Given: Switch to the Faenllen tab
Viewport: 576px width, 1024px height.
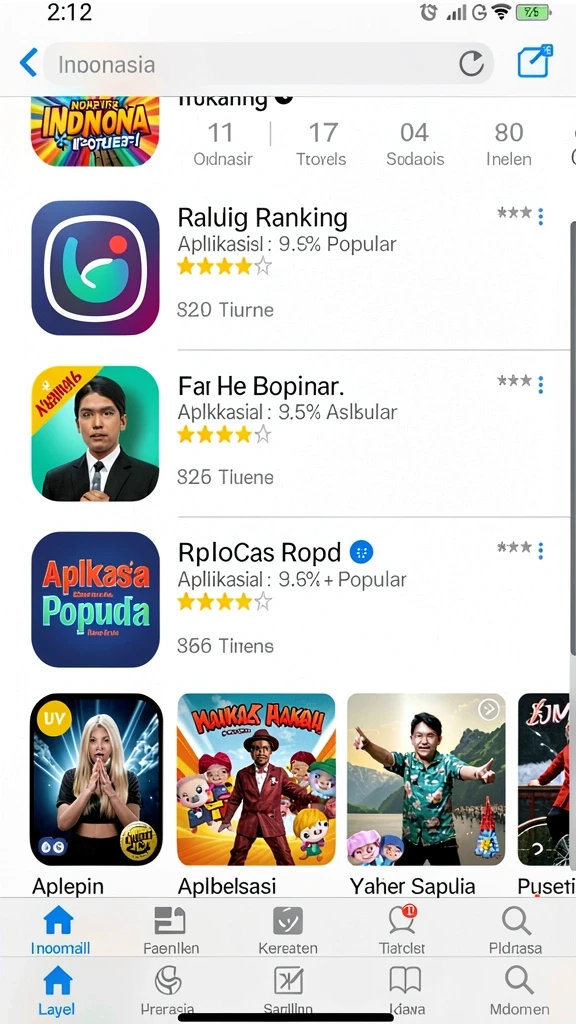Looking at the screenshot, I should pyautogui.click(x=171, y=930).
